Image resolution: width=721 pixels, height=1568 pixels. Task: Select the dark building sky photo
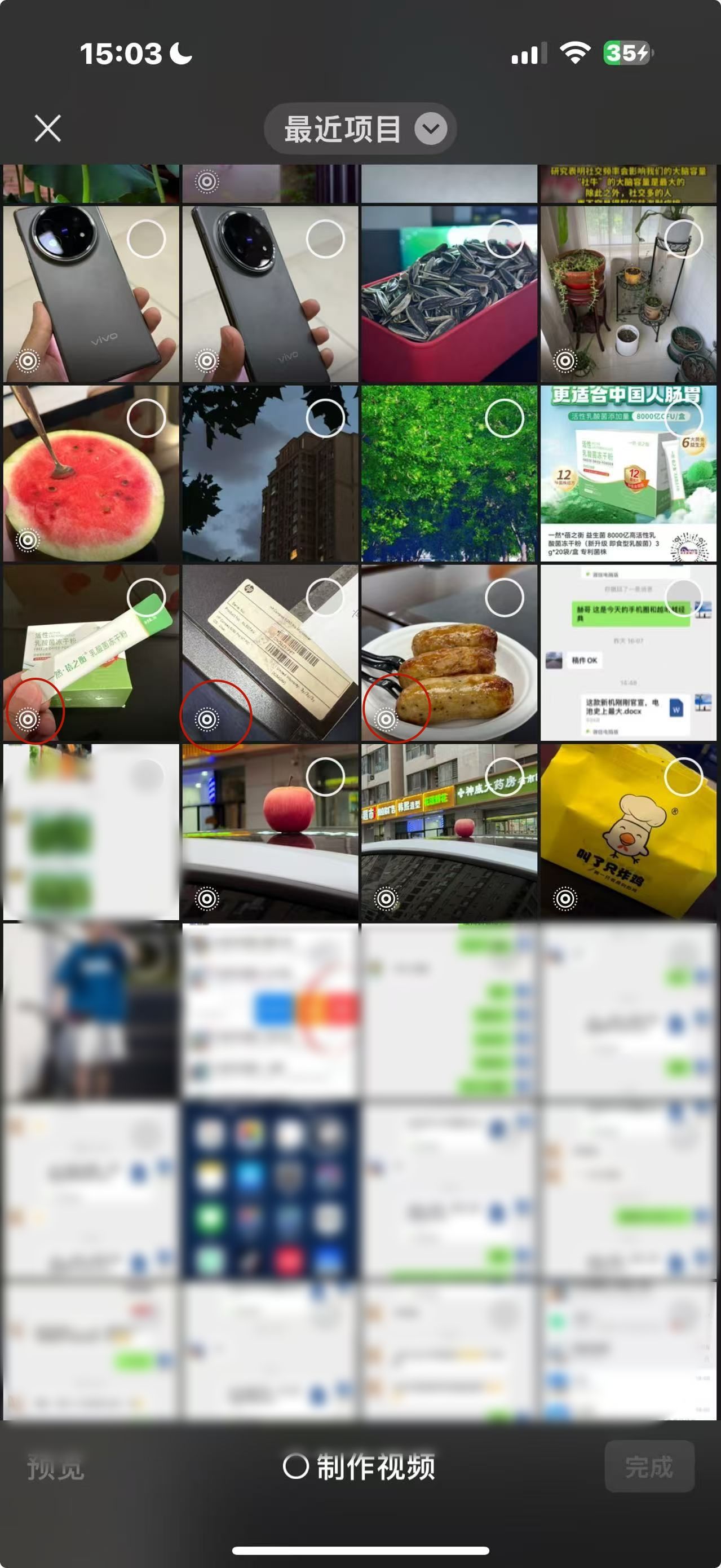[325, 418]
